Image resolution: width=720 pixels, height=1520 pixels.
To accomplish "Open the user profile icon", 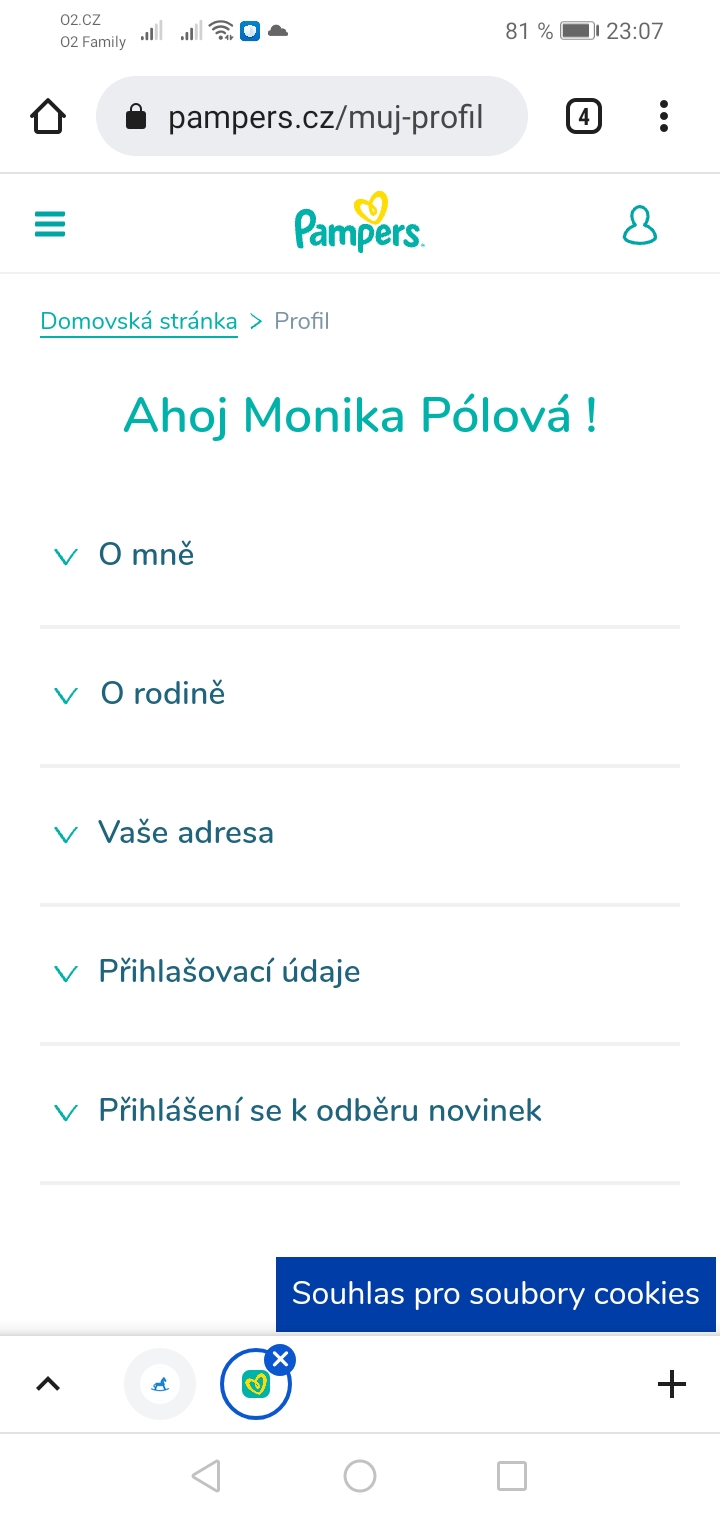I will pos(639,225).
